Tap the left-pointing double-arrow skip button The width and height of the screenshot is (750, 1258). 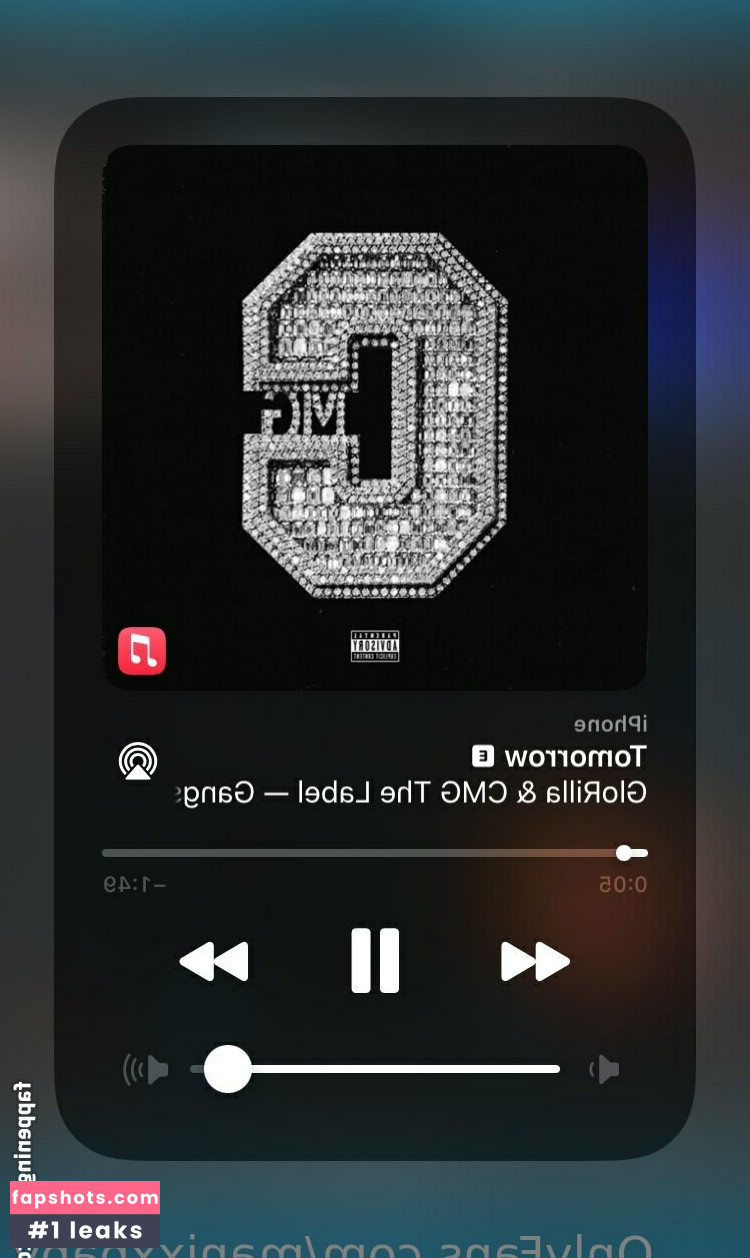(x=214, y=961)
